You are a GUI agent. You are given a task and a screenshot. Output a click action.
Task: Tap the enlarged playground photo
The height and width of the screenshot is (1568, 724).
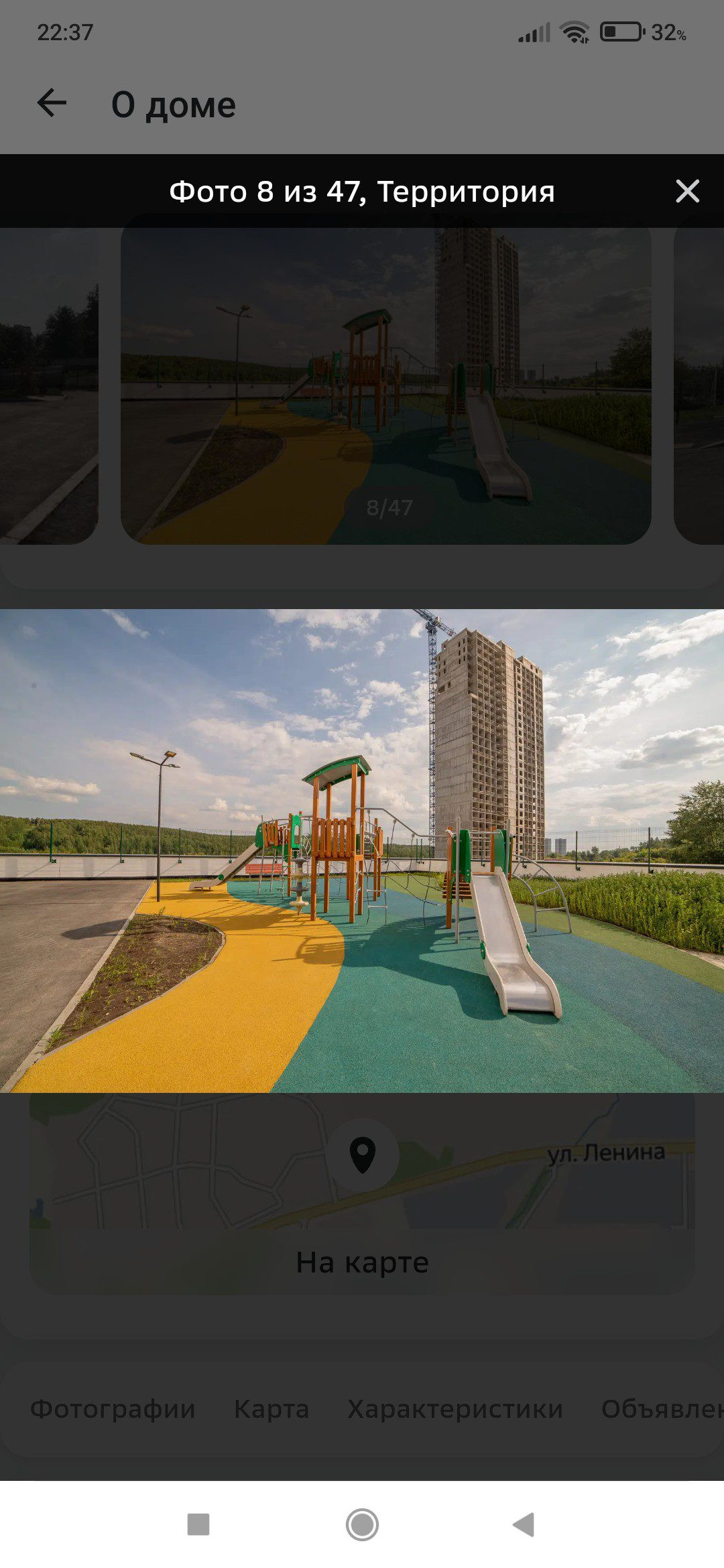point(362,851)
